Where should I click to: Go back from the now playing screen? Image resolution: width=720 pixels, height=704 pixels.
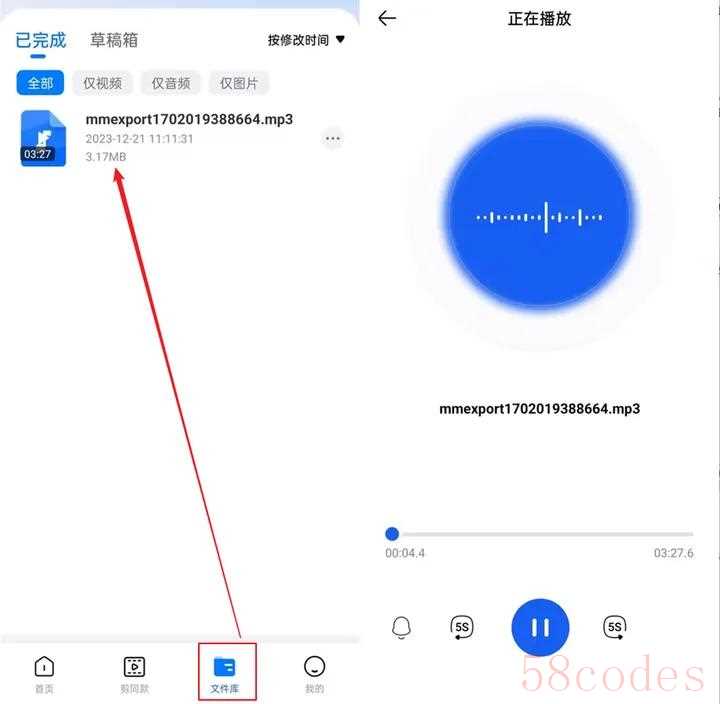click(388, 19)
